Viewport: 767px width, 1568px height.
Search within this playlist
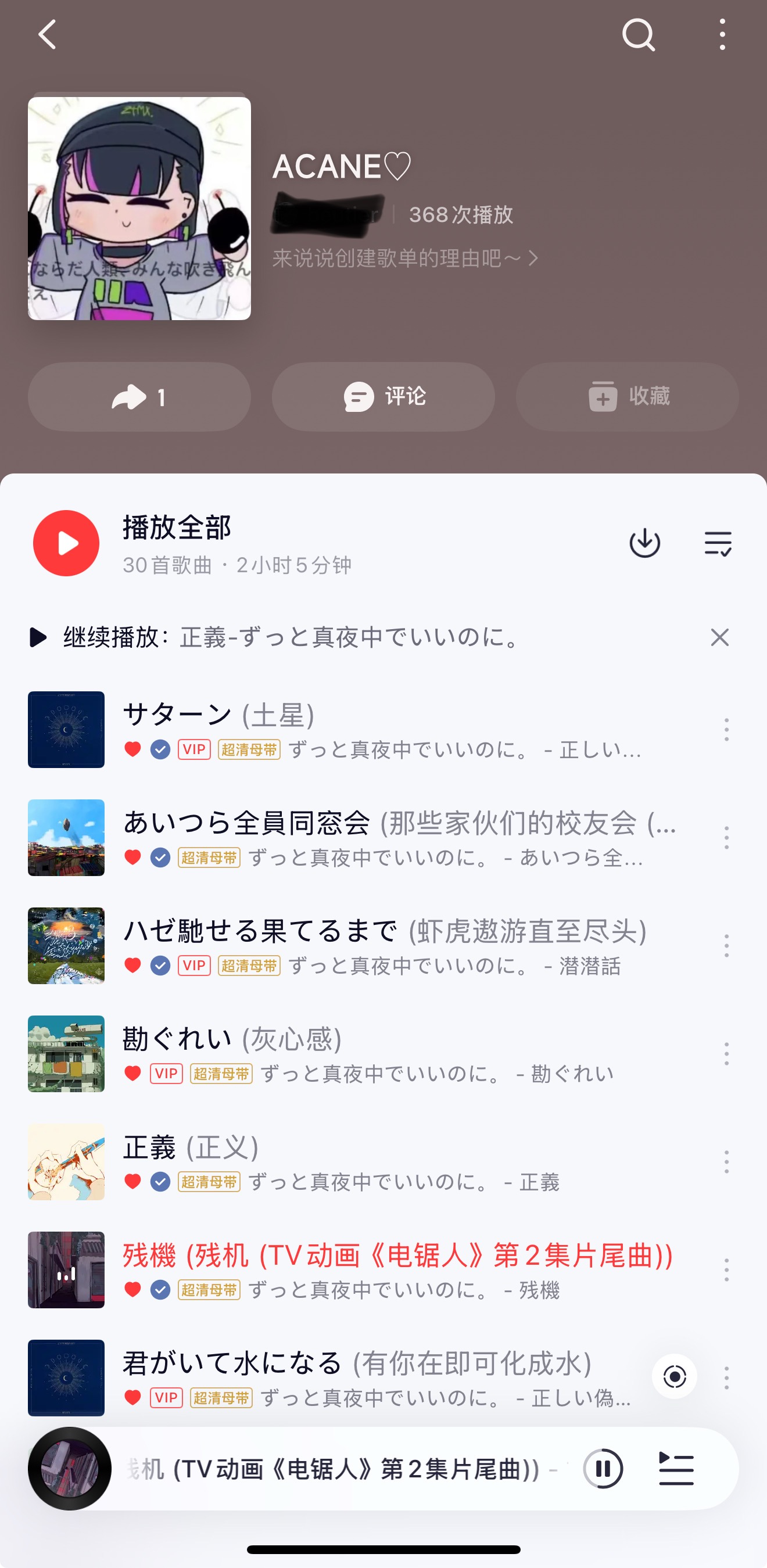coord(638,35)
